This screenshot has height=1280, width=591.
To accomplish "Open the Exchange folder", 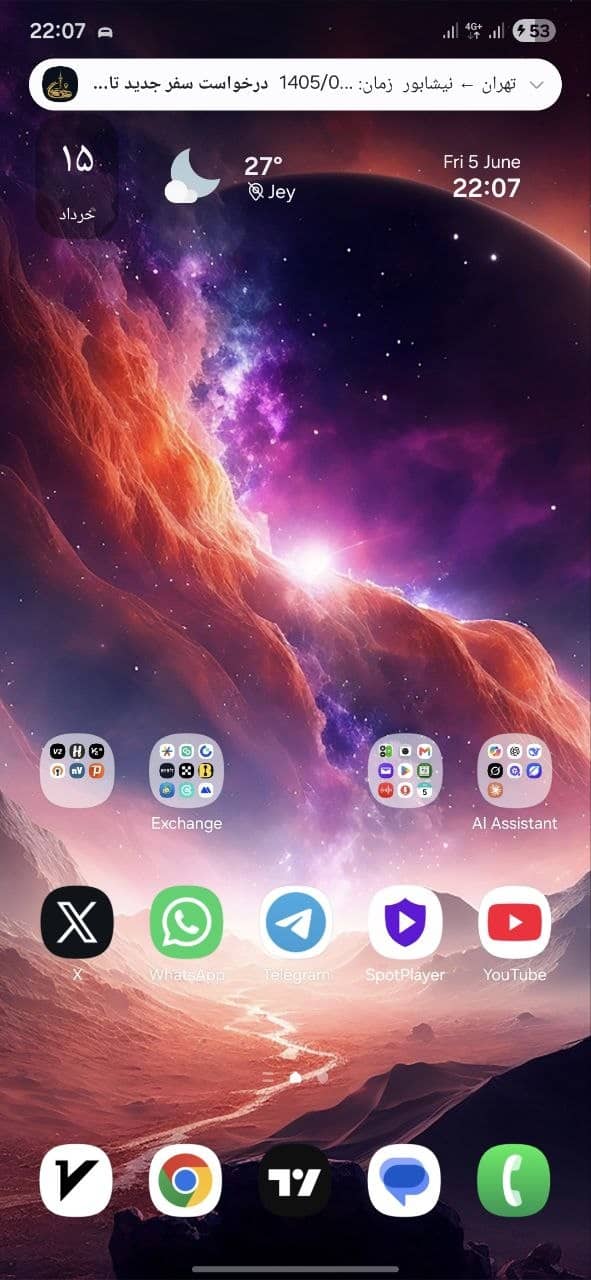I will pos(186,771).
